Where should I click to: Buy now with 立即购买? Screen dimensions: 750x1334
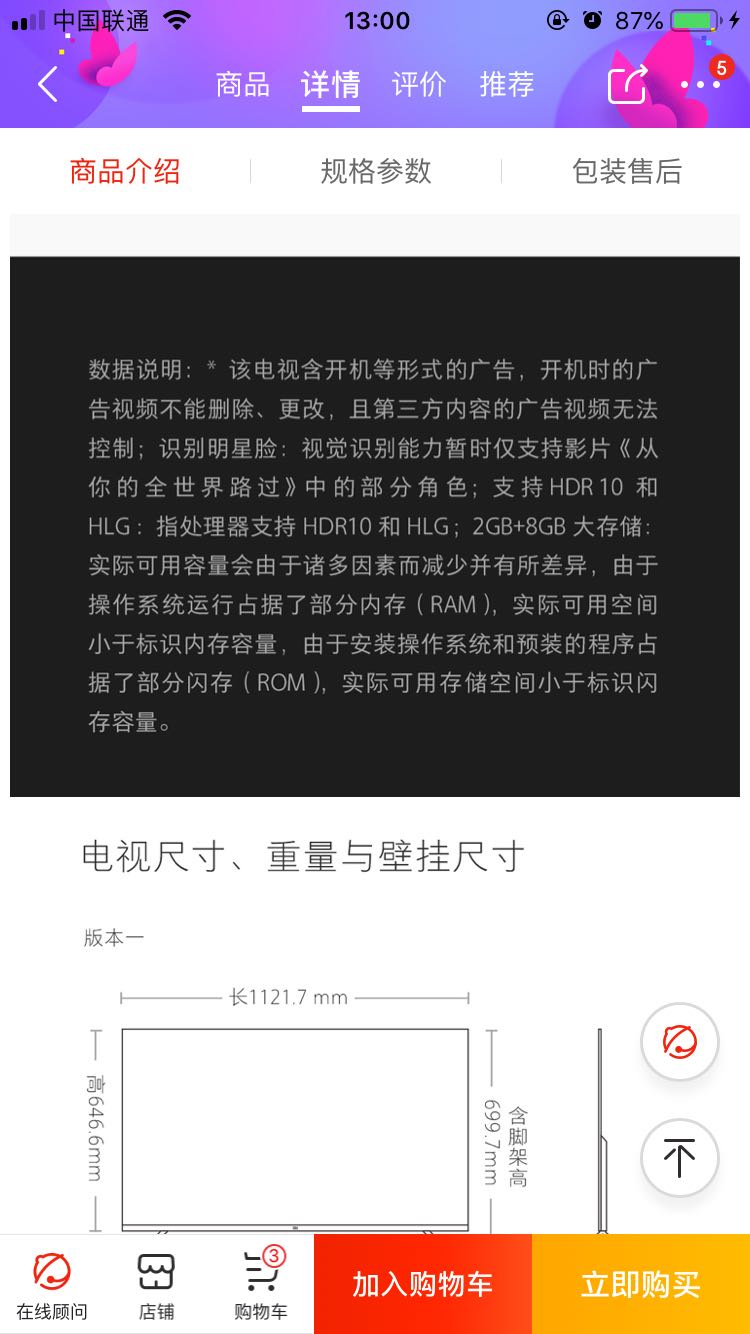[x=641, y=1285]
